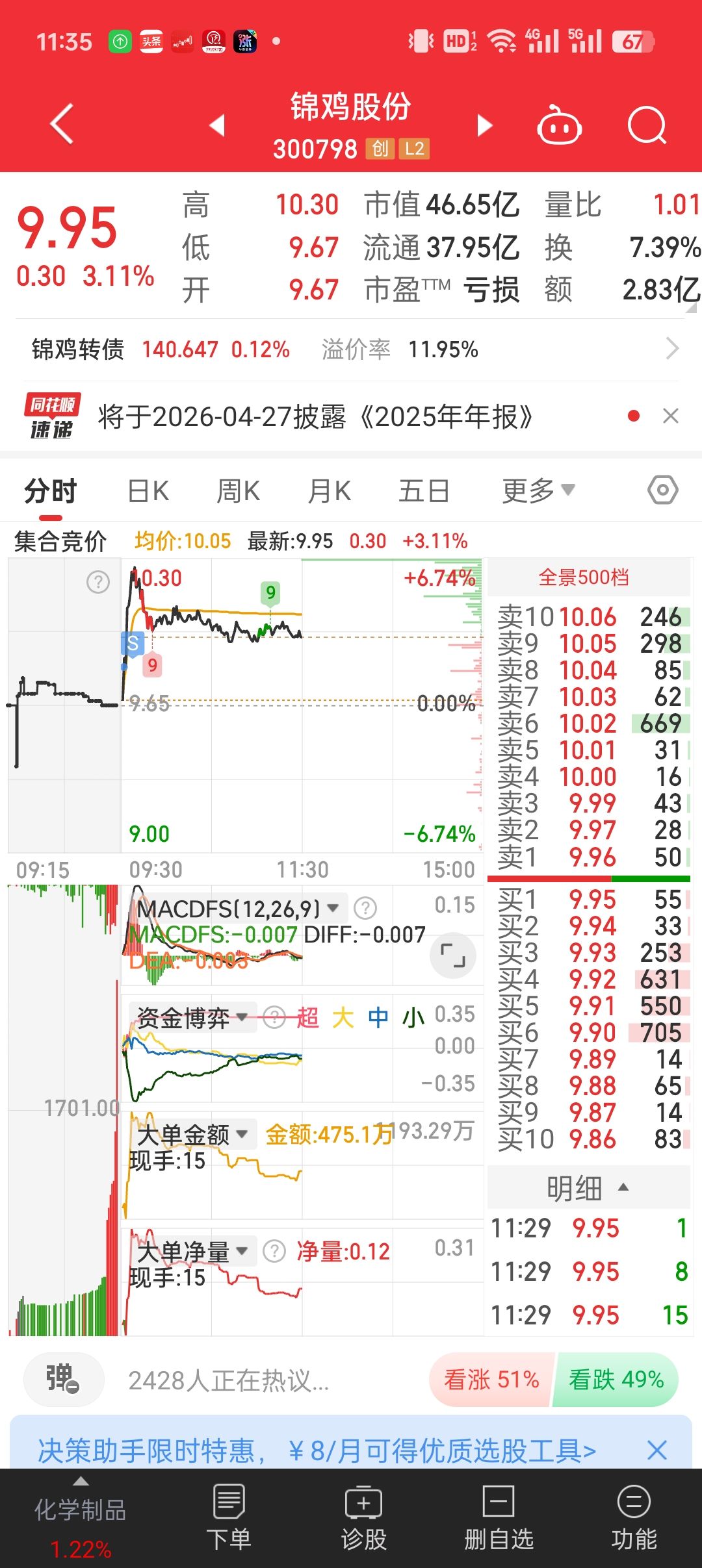The image size is (702, 1568).
Task: Select the 月K chart tab
Action: point(330,491)
